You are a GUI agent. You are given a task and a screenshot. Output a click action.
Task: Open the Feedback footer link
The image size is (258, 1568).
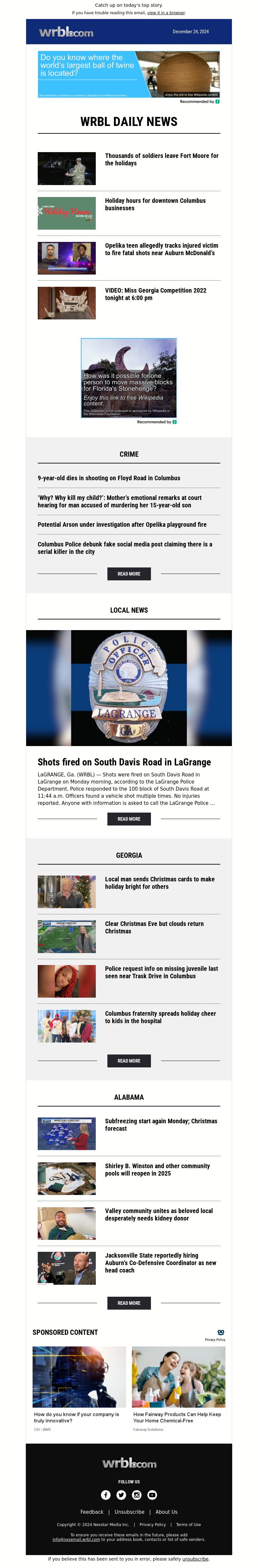pyautogui.click(x=92, y=1511)
